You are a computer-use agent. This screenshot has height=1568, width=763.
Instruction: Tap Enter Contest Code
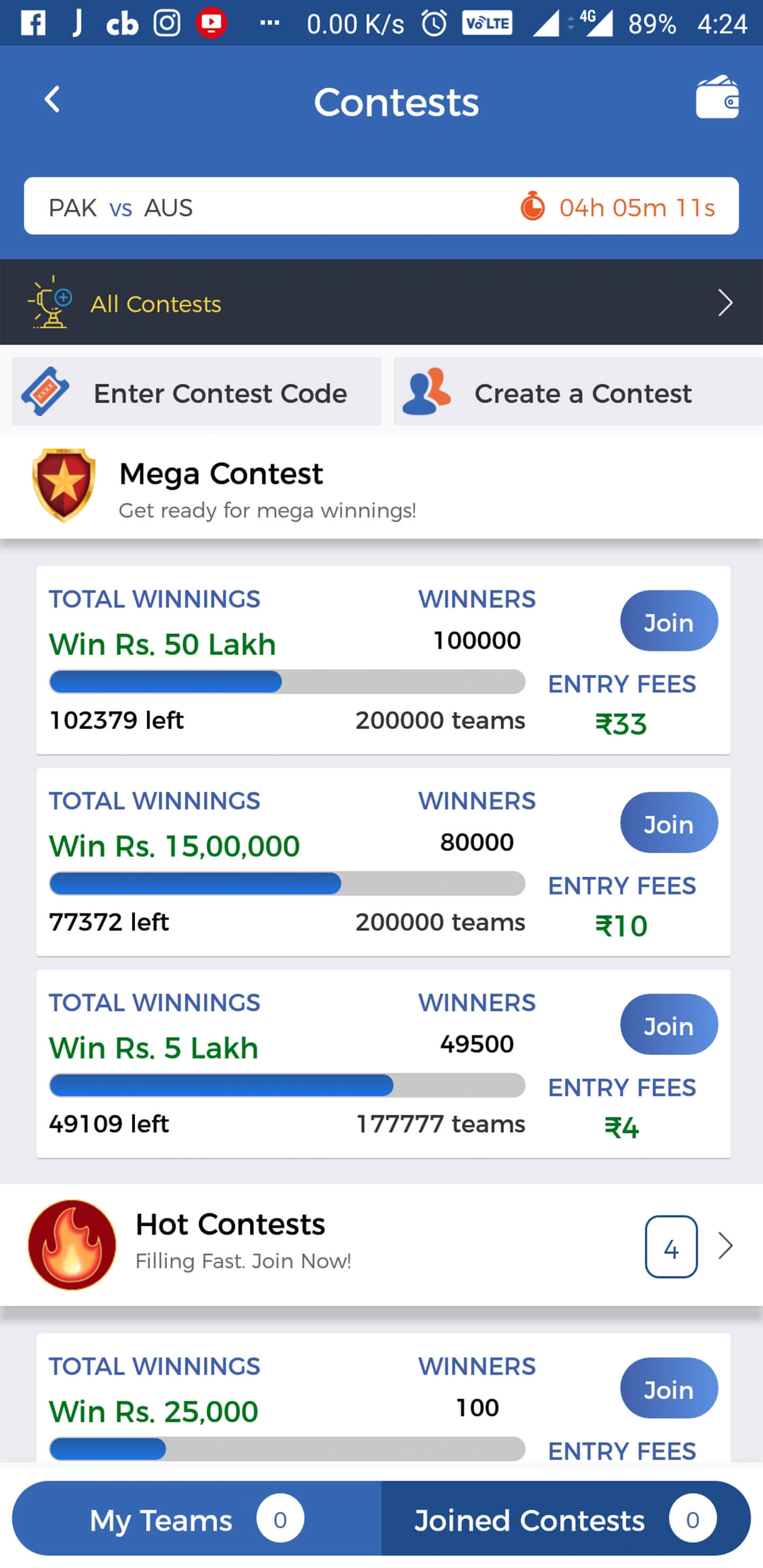(220, 393)
